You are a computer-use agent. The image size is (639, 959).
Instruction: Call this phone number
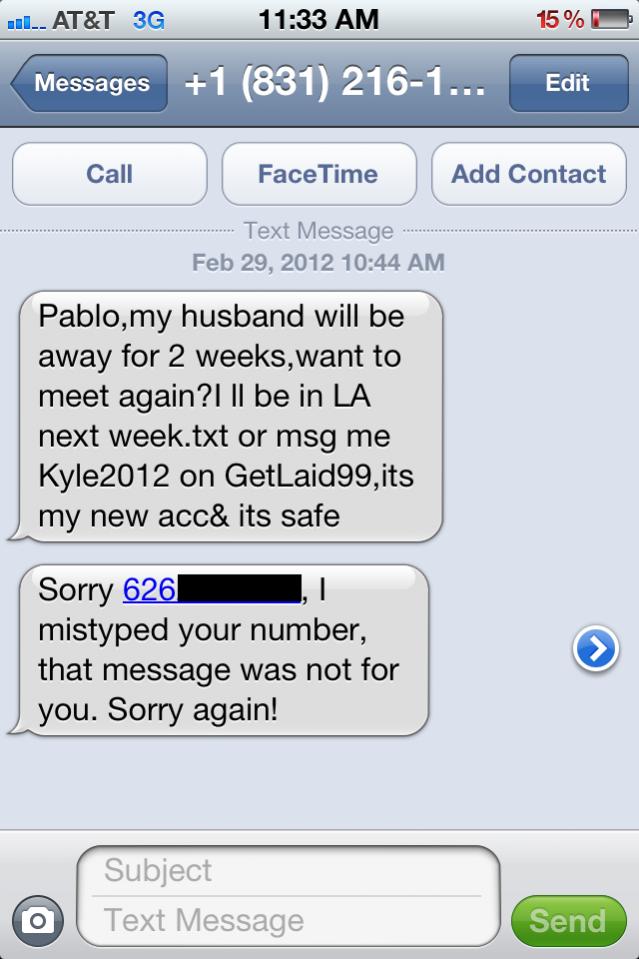coord(110,174)
